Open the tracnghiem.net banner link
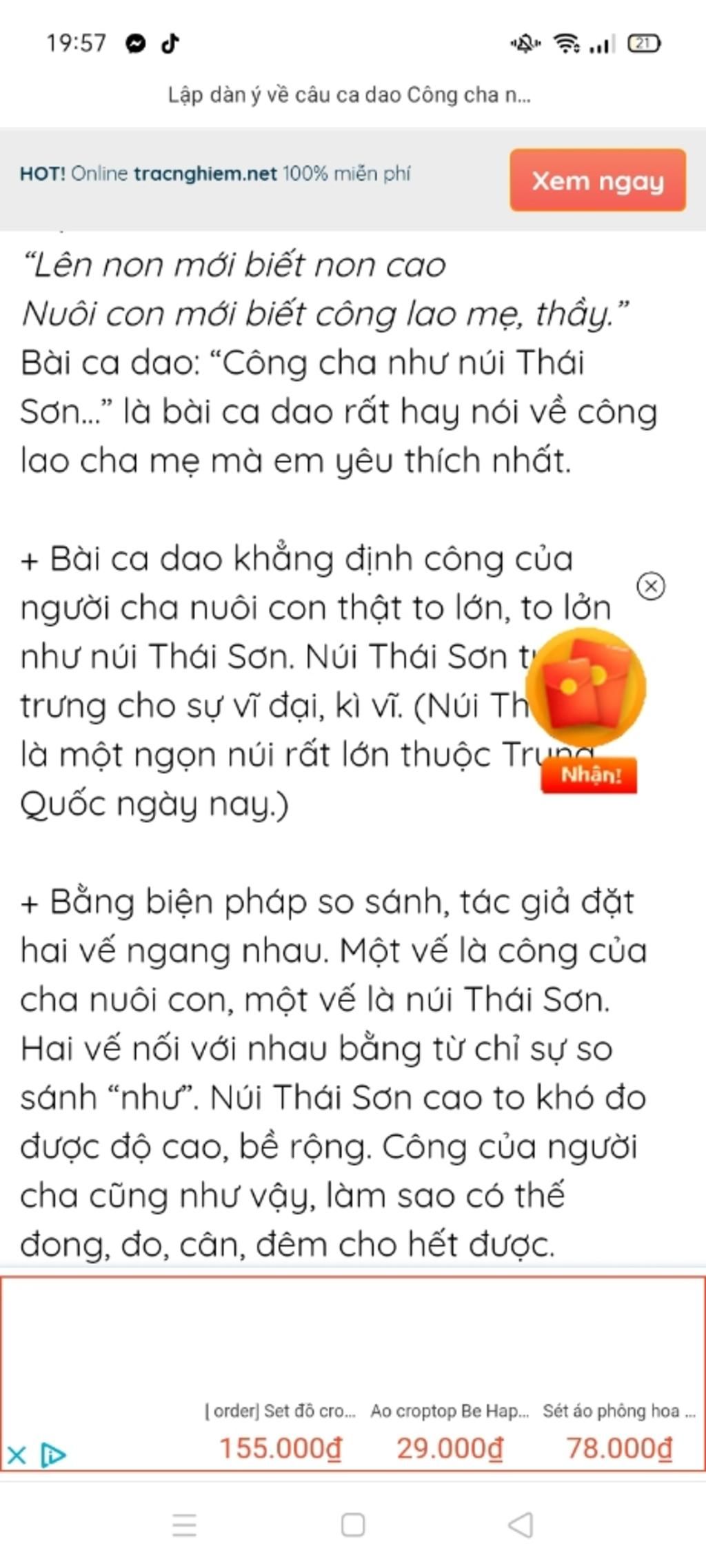Viewport: 706px width, 1568px height. click(x=214, y=174)
